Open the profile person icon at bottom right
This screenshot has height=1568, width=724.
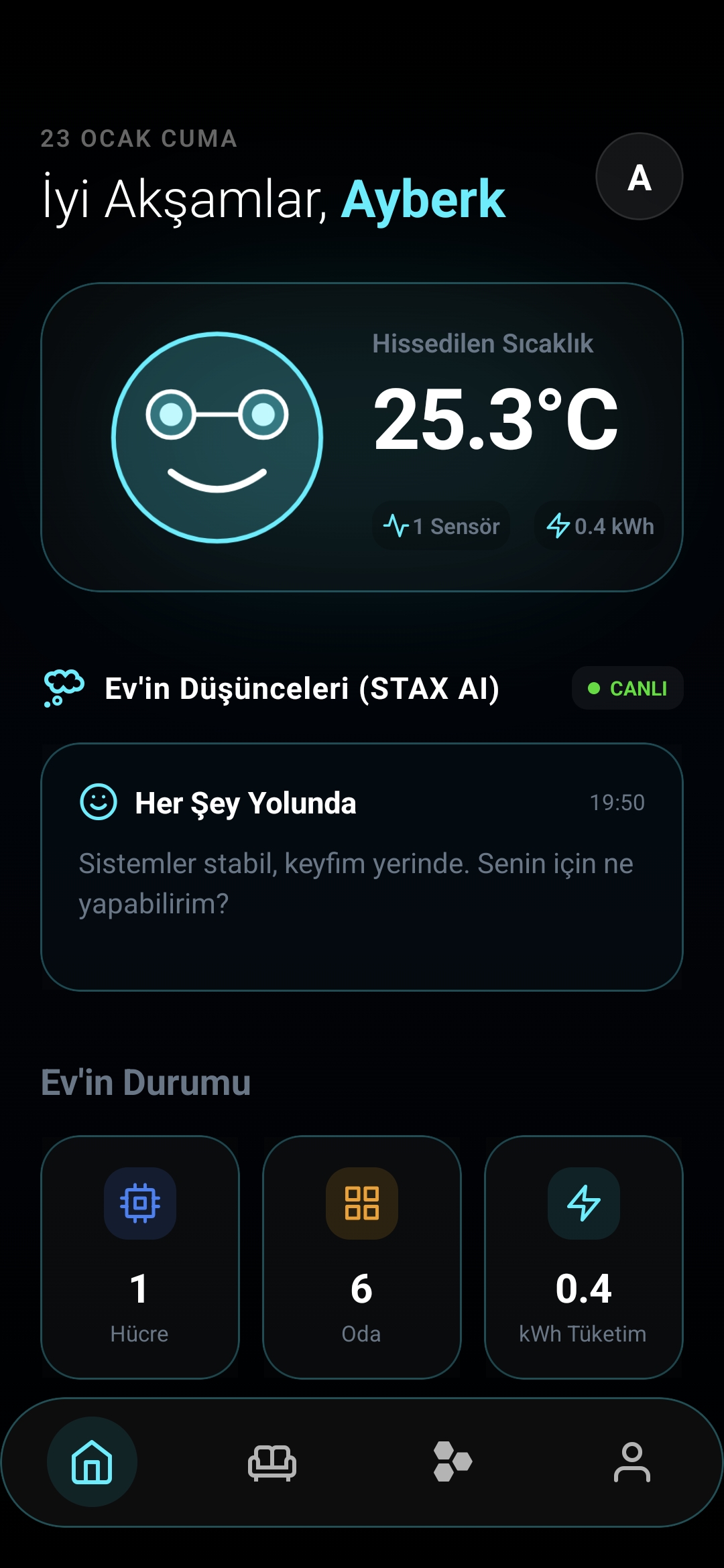click(631, 1463)
